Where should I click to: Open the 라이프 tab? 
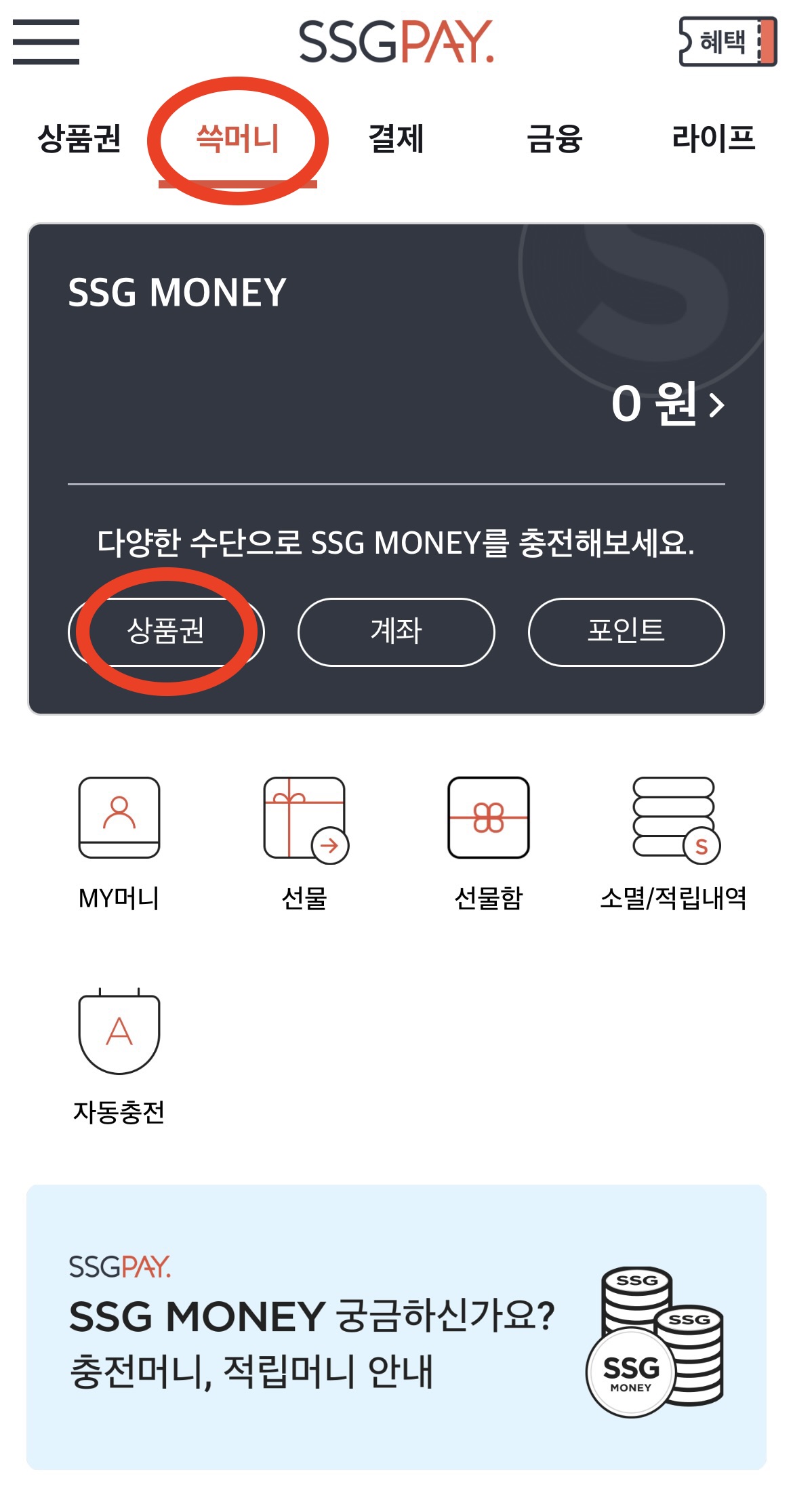click(x=713, y=140)
